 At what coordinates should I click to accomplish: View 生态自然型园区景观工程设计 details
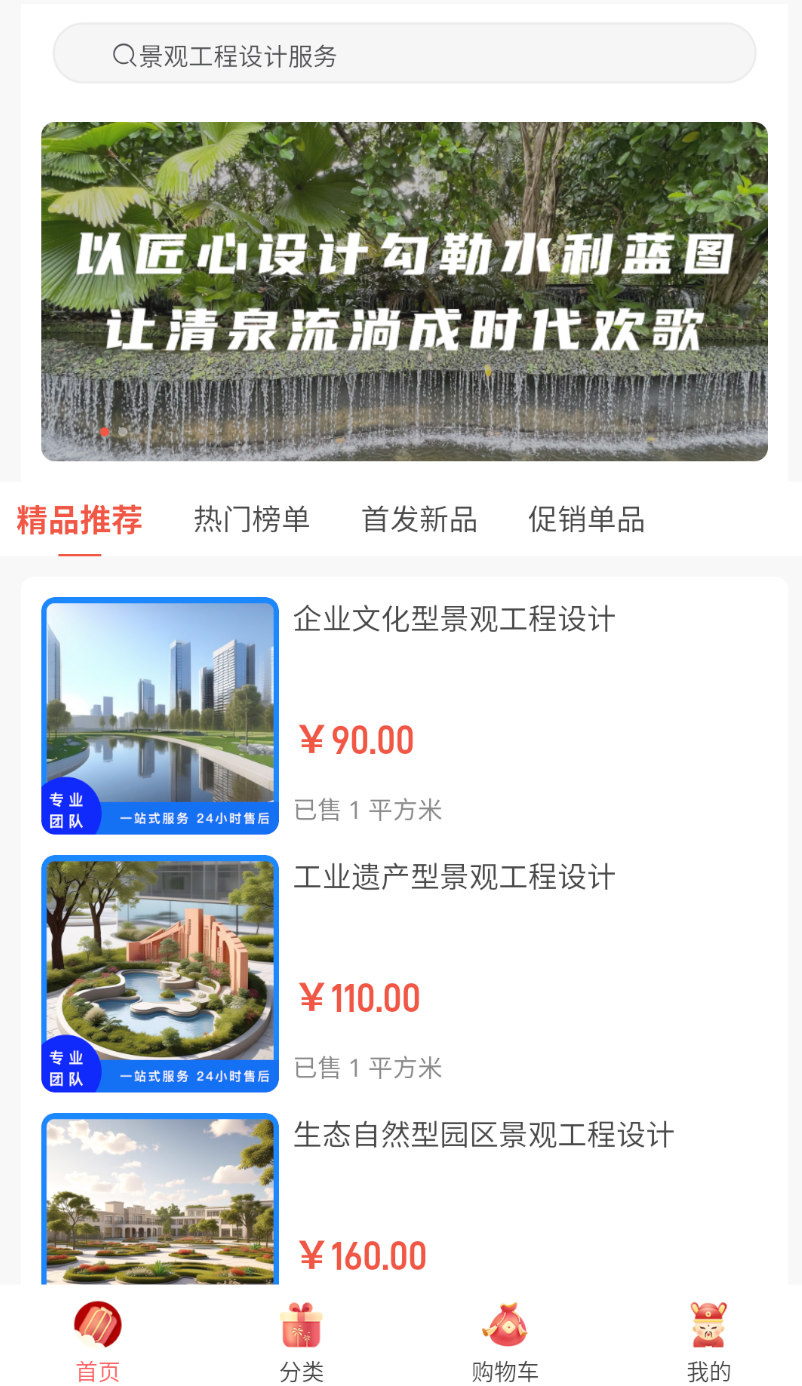click(484, 1136)
